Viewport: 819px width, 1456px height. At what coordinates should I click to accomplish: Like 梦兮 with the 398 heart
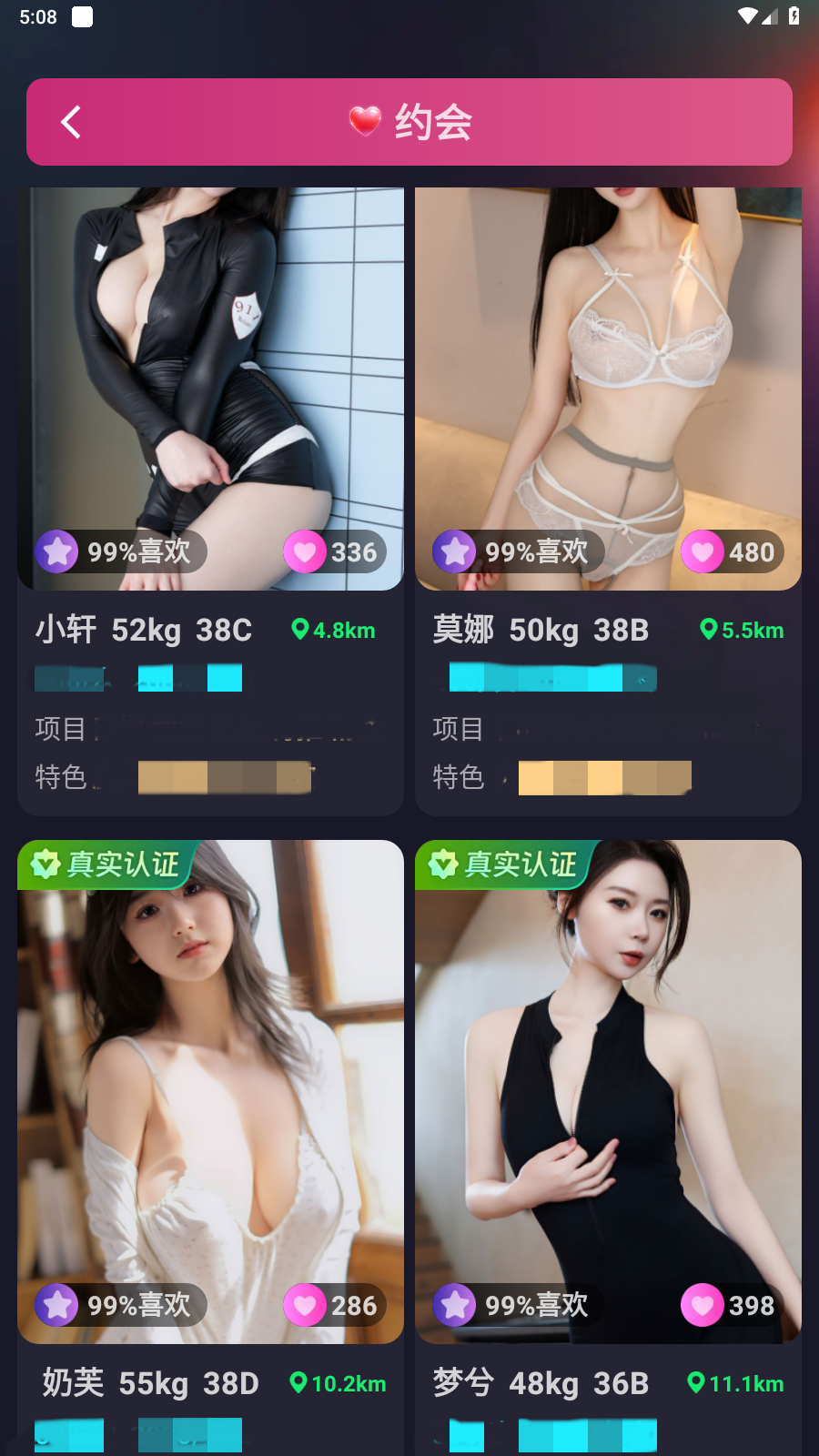click(x=703, y=1305)
